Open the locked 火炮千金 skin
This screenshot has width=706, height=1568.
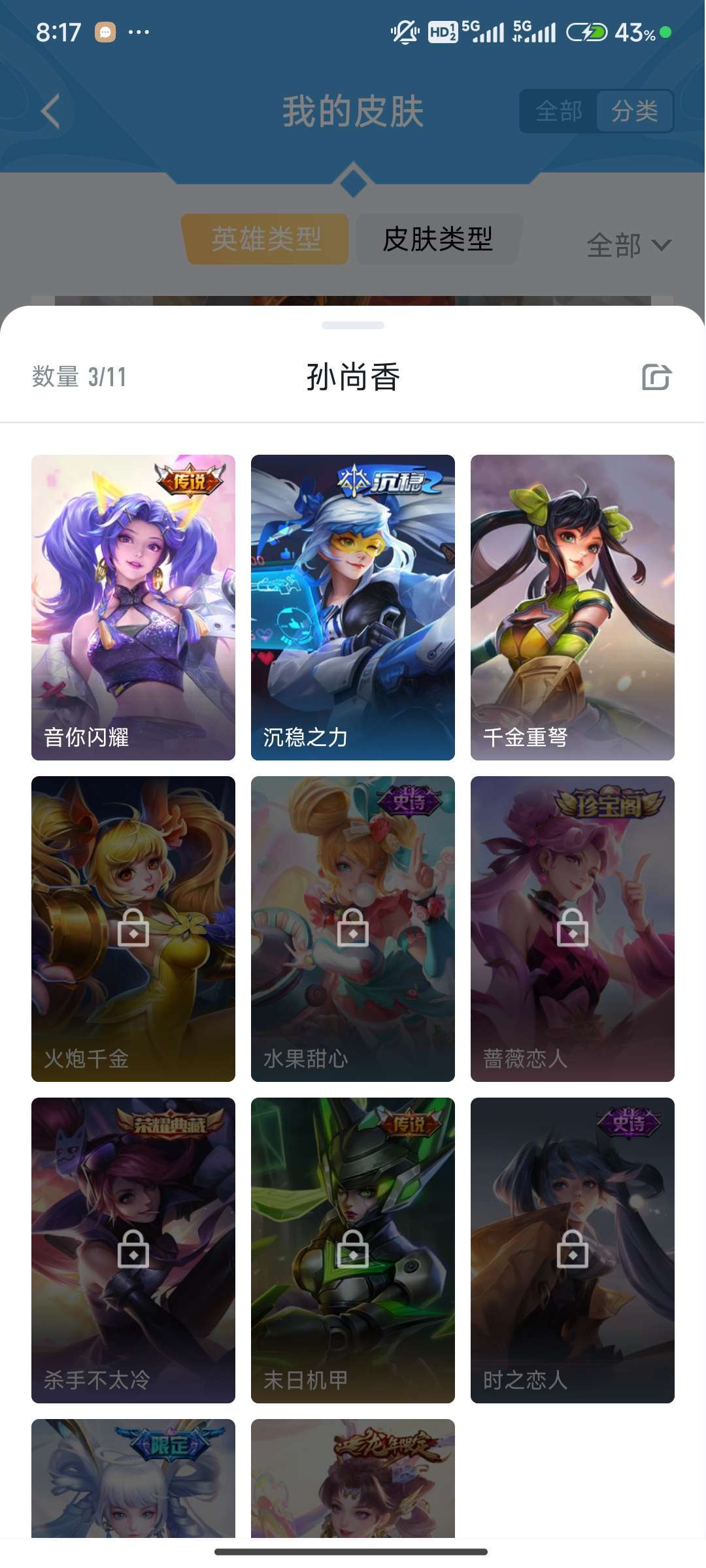click(x=133, y=928)
